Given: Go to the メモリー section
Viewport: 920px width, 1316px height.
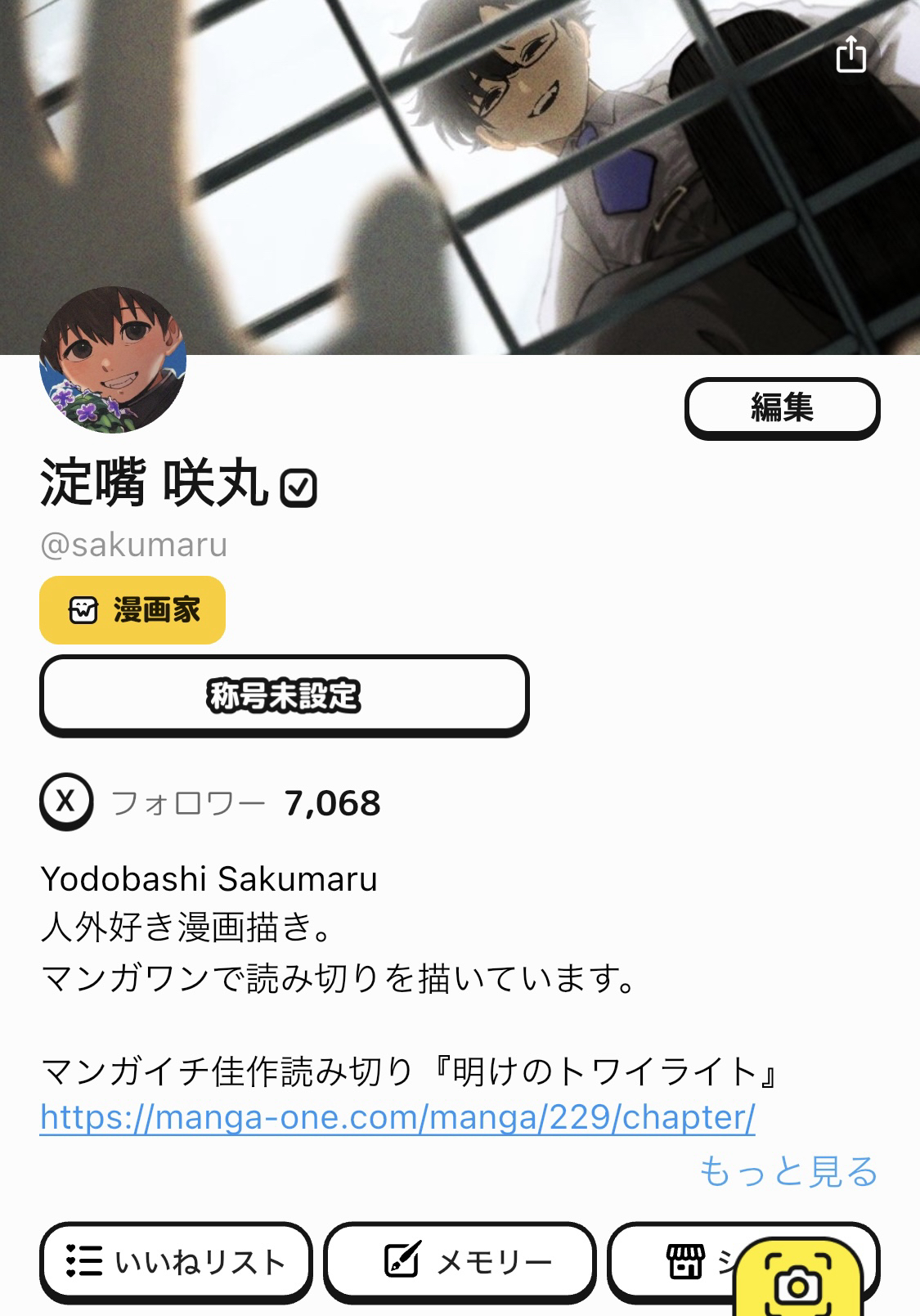Looking at the screenshot, I should [460, 1262].
